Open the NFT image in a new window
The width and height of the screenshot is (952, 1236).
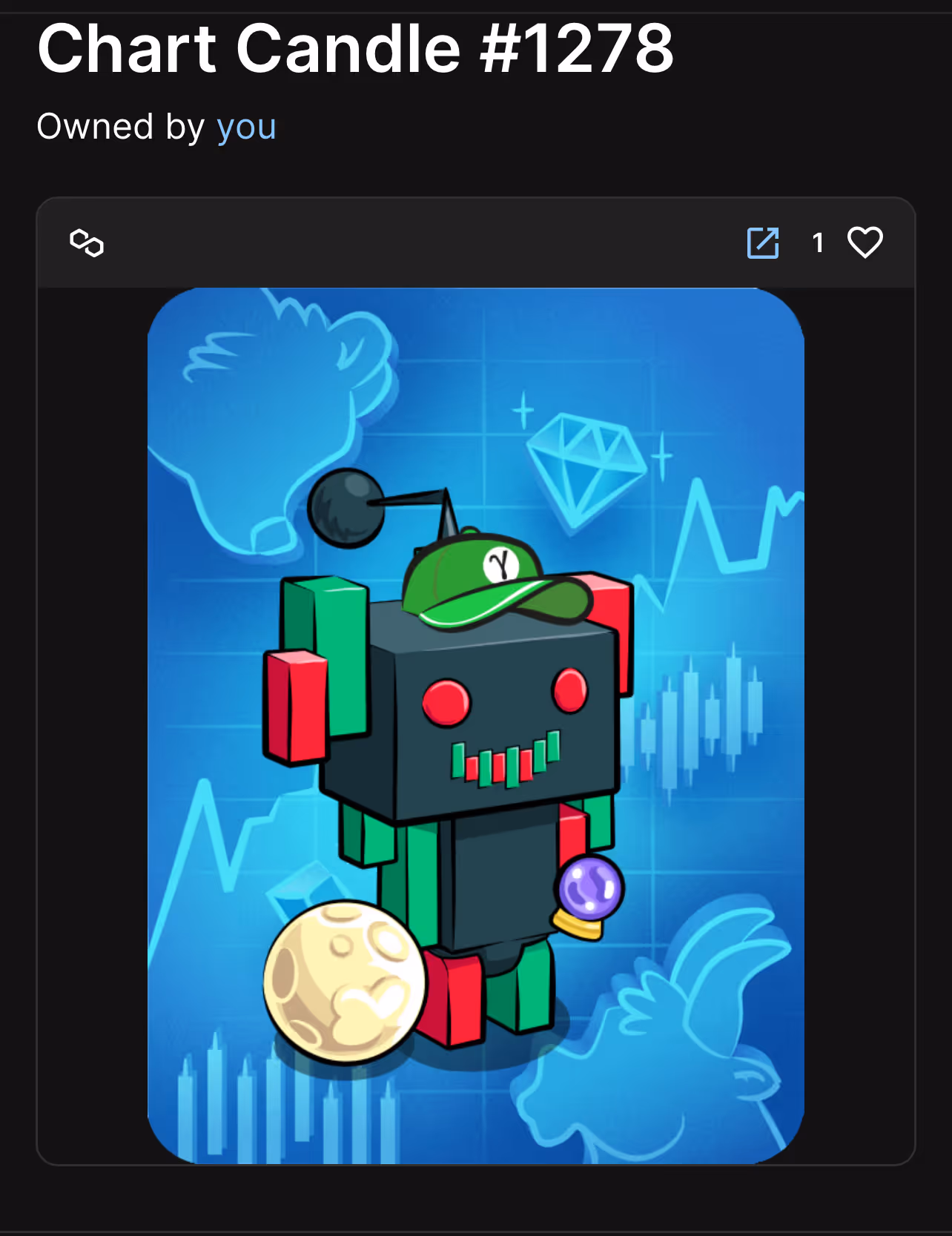point(762,243)
